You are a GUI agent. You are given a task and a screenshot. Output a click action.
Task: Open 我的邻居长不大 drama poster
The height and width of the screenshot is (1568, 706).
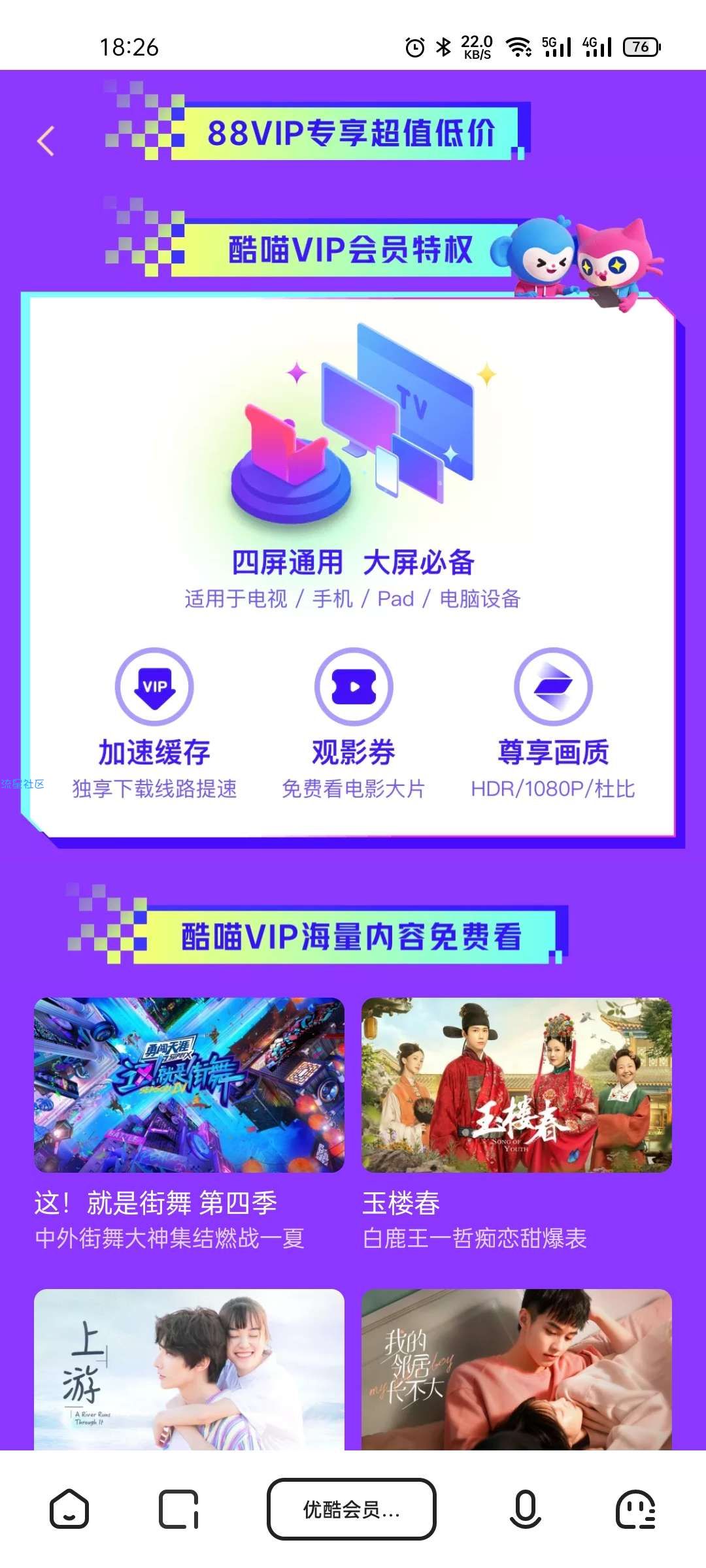click(516, 1369)
